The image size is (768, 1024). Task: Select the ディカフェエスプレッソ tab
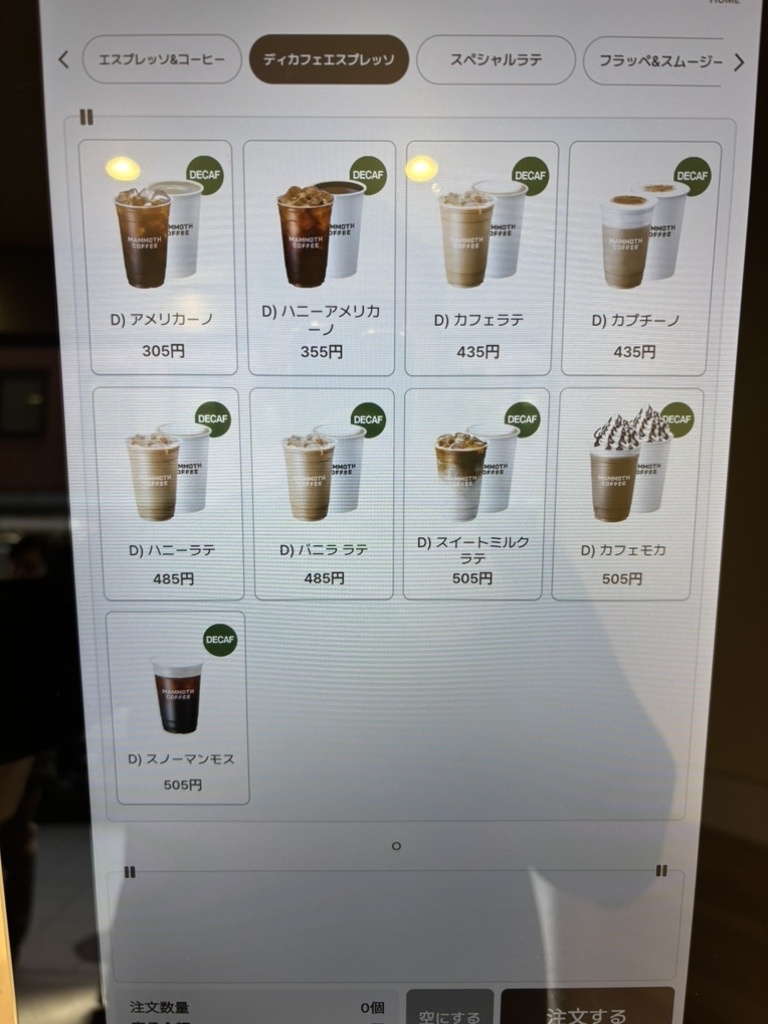tap(329, 60)
